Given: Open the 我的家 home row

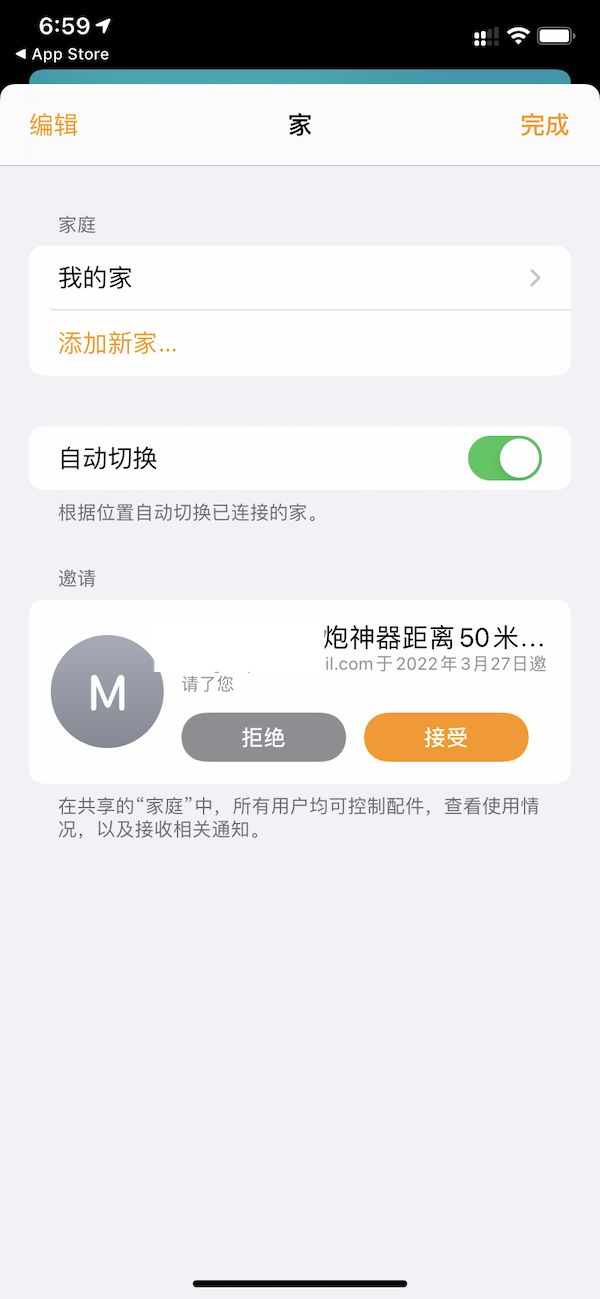Looking at the screenshot, I should point(300,278).
